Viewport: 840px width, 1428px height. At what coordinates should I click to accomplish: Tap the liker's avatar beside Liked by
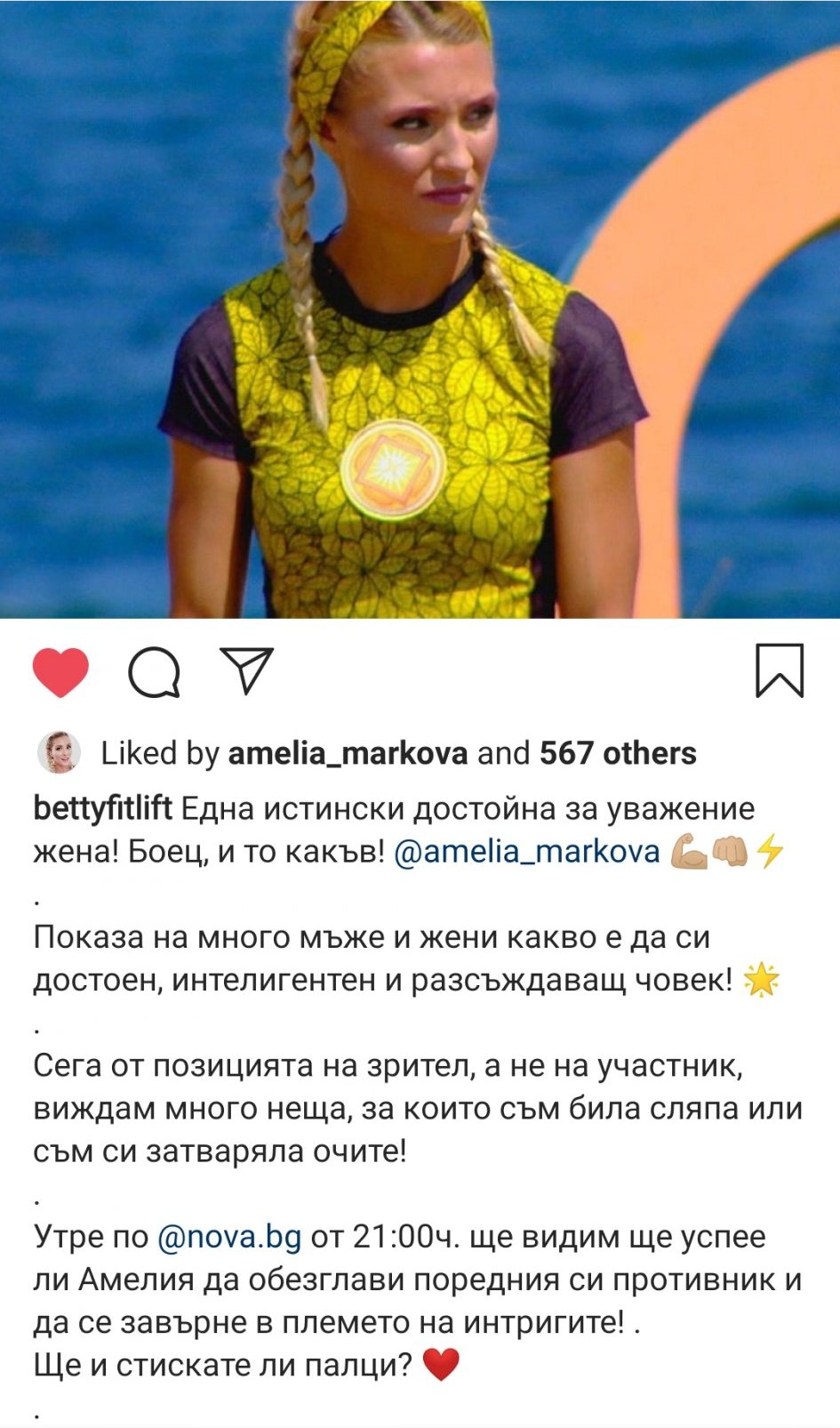(x=59, y=753)
